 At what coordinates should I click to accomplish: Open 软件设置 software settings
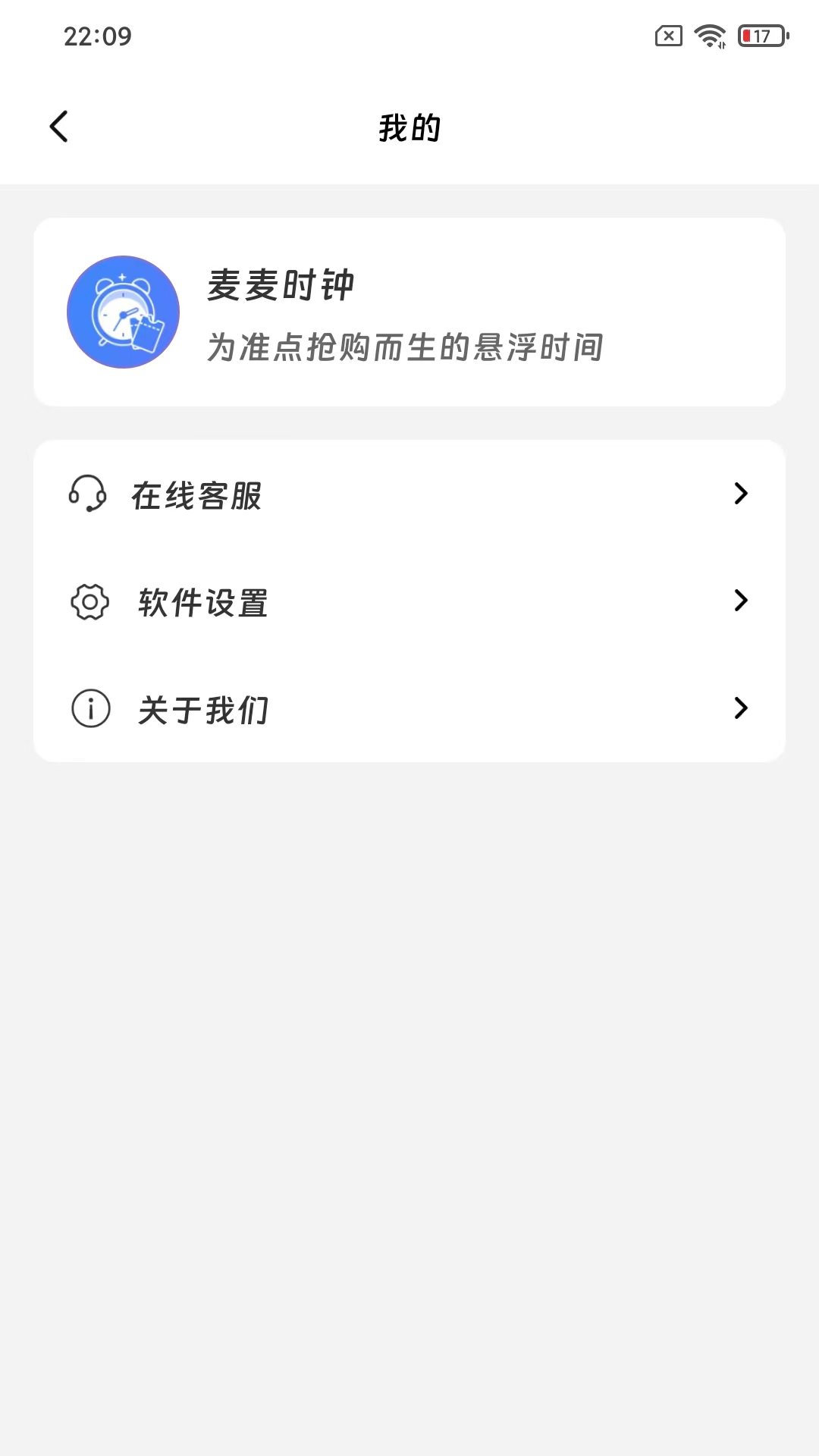pos(409,602)
